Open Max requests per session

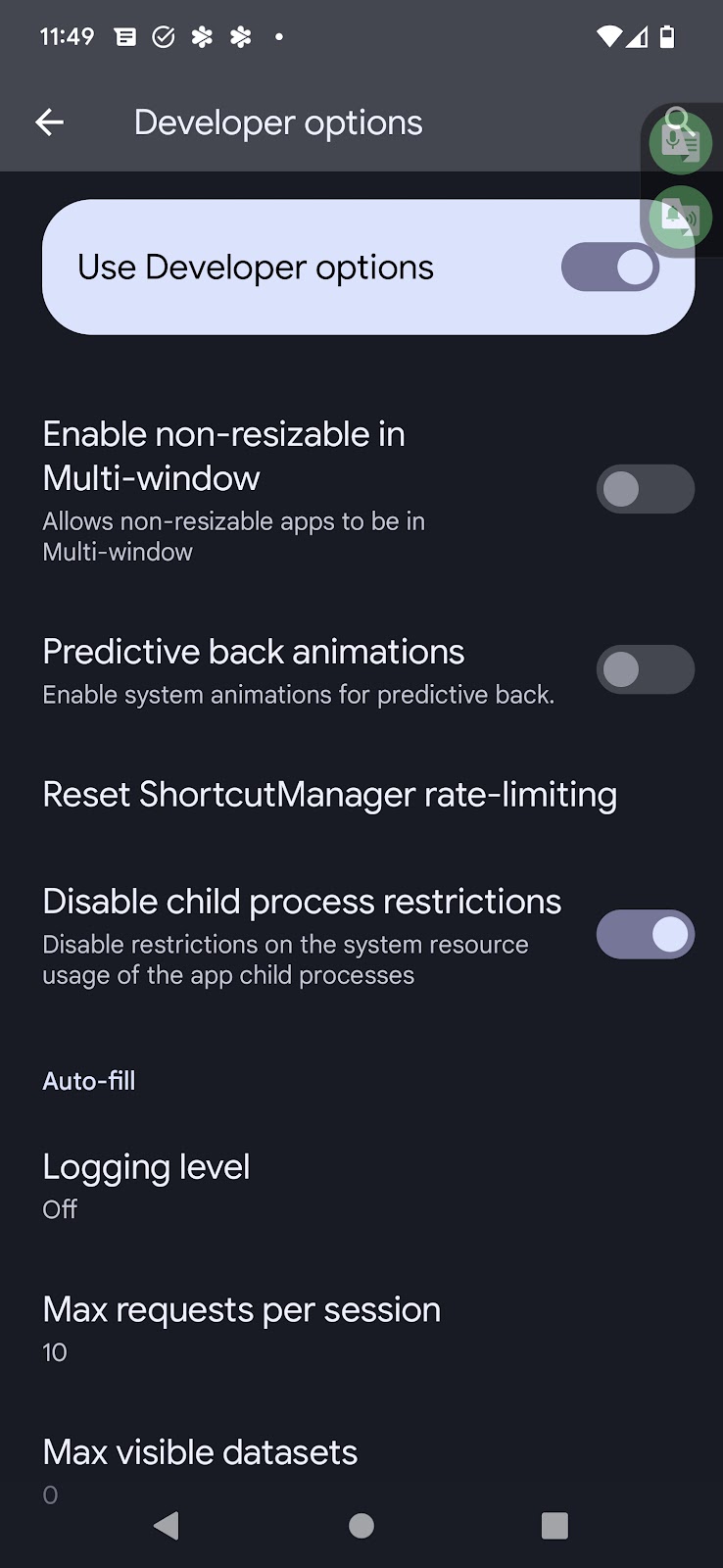241,1327
